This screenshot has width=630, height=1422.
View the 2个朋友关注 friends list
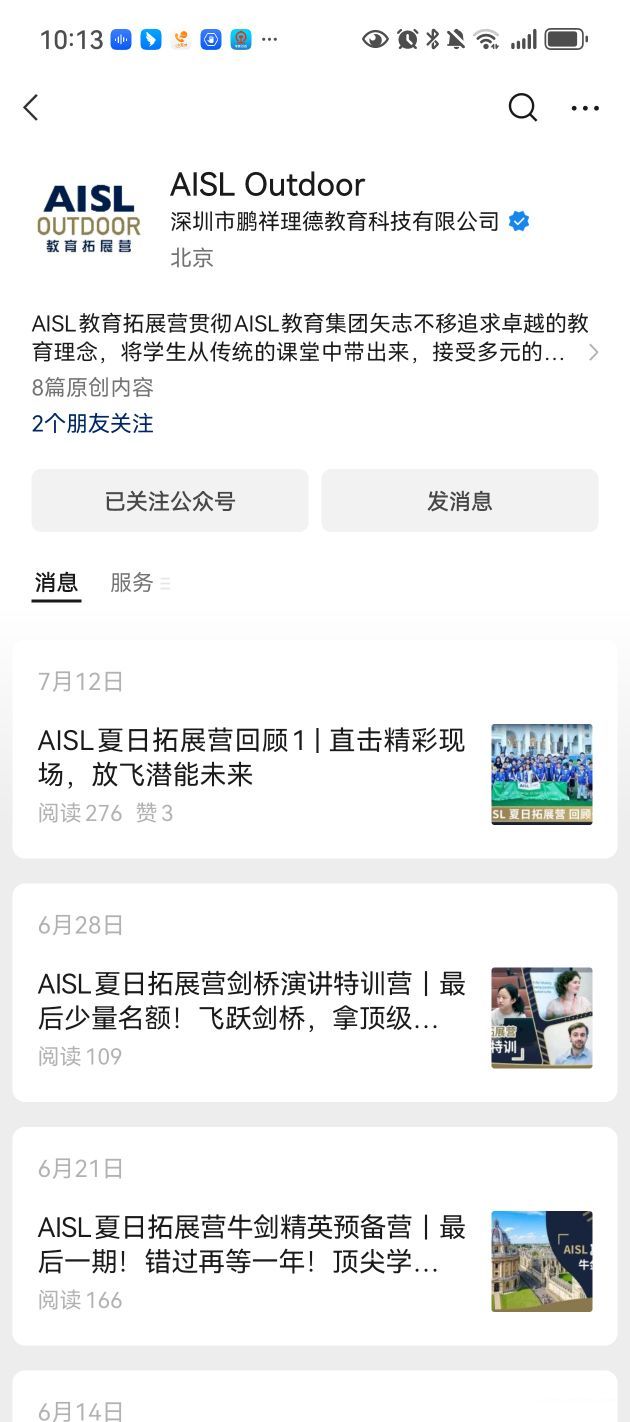click(93, 423)
